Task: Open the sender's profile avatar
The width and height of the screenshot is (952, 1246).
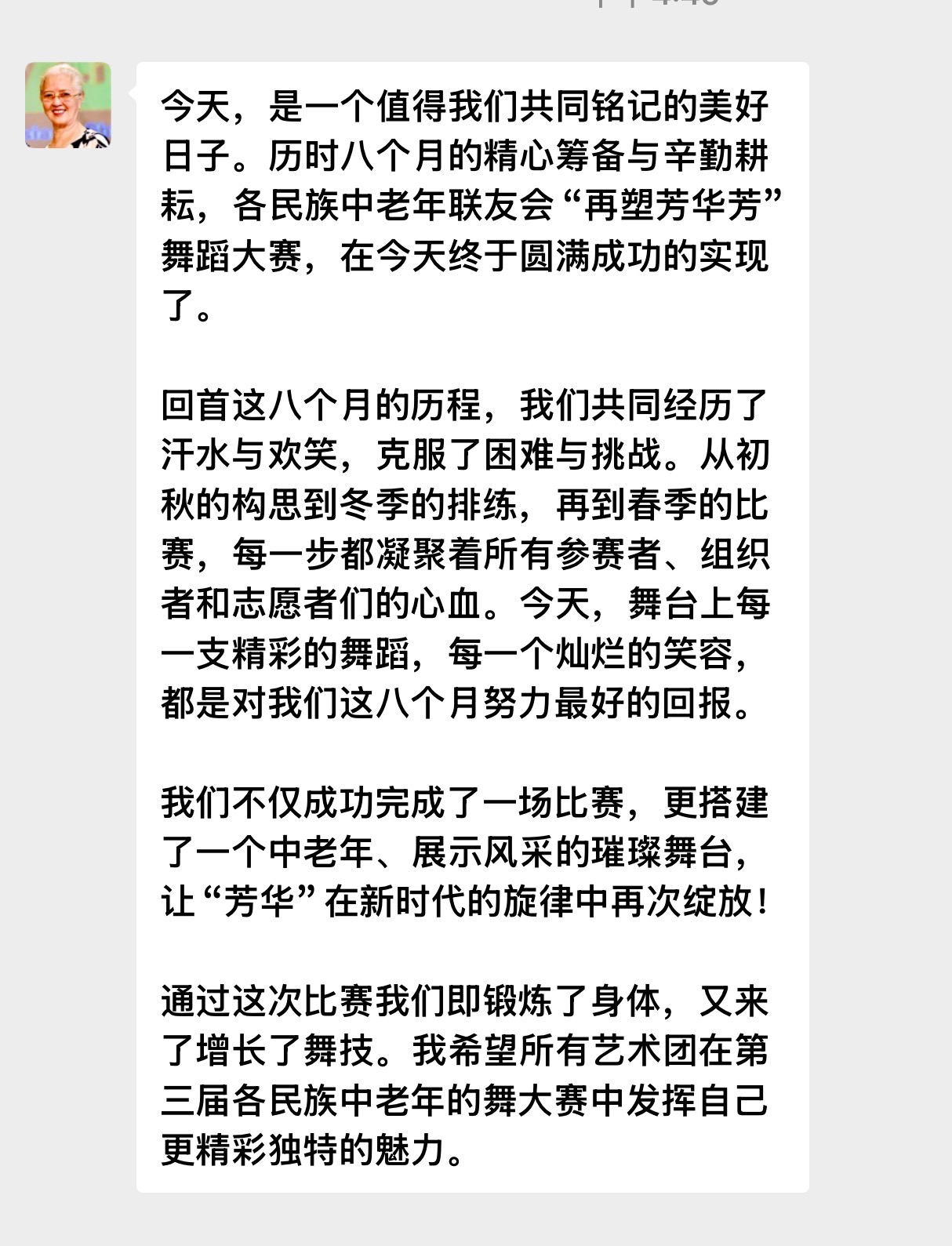Action: pos(68,105)
